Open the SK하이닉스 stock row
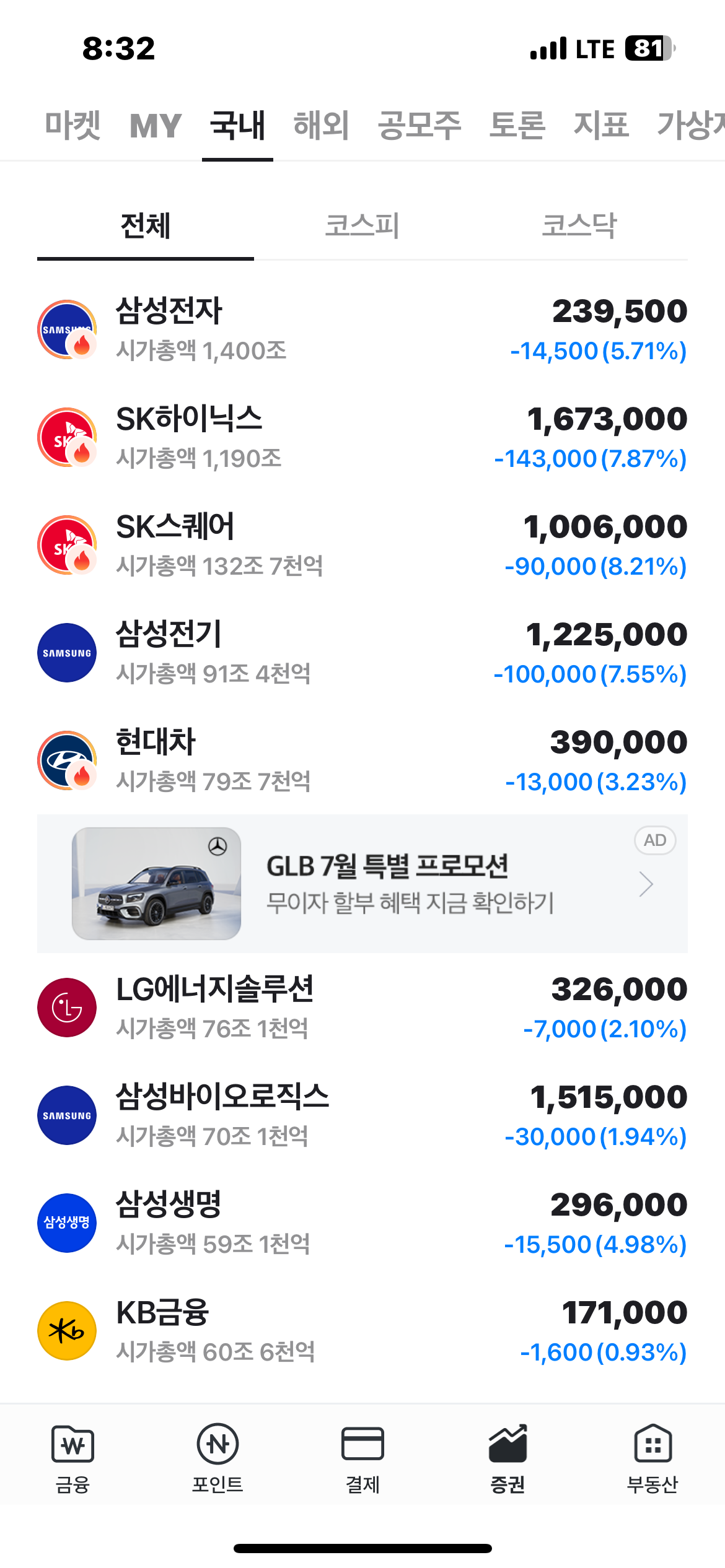Viewport: 725px width, 1568px height. click(x=362, y=438)
